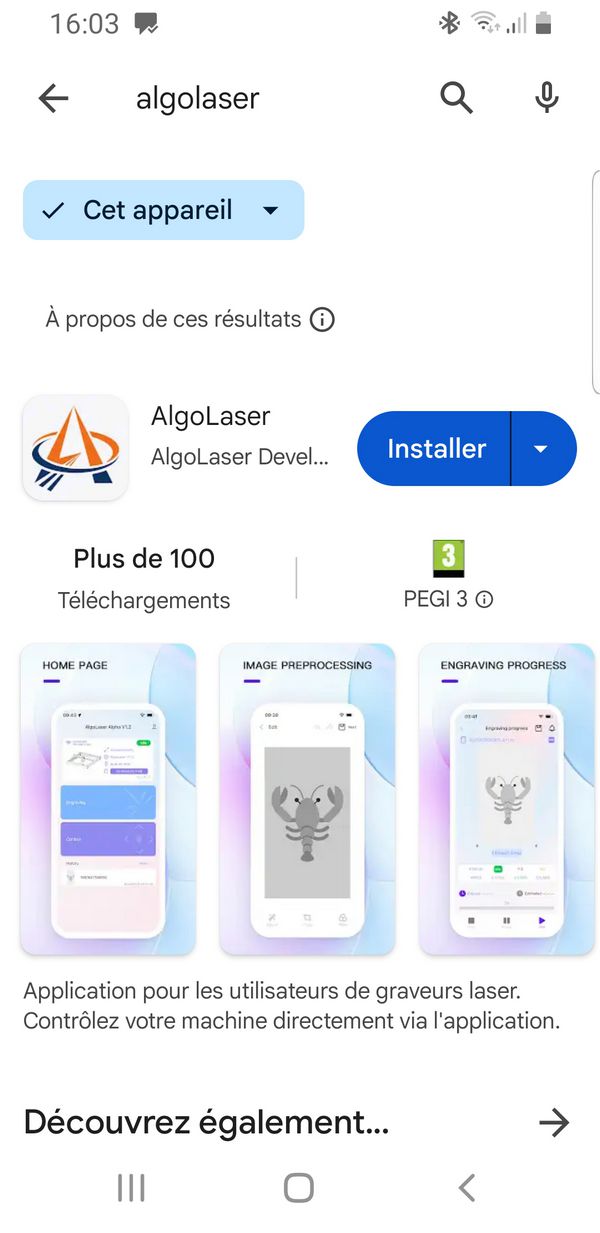Open the ENGRAVING PROGRESS screenshot
The width and height of the screenshot is (600, 1233).
coord(506,799)
